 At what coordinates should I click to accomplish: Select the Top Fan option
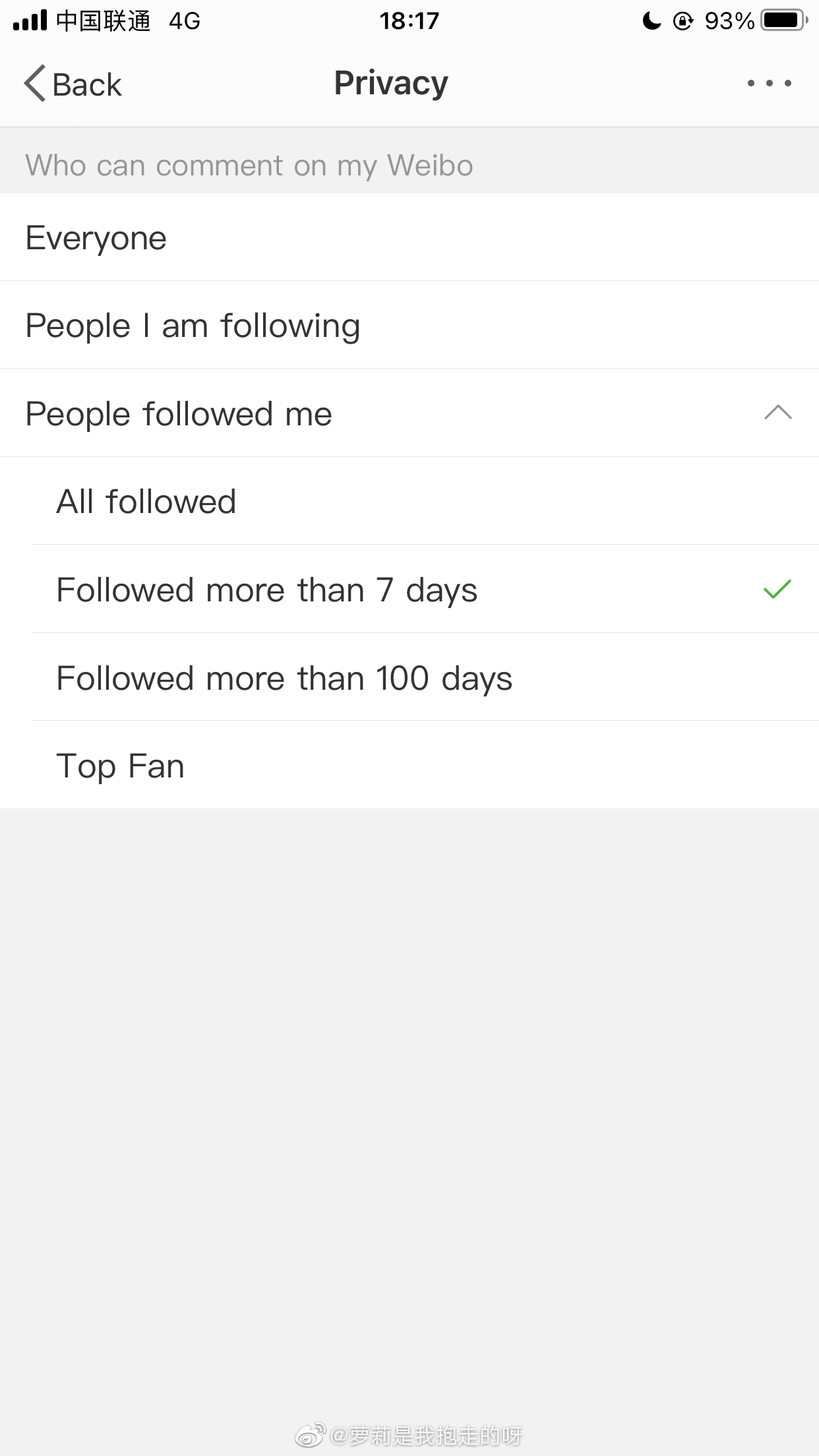click(x=409, y=765)
